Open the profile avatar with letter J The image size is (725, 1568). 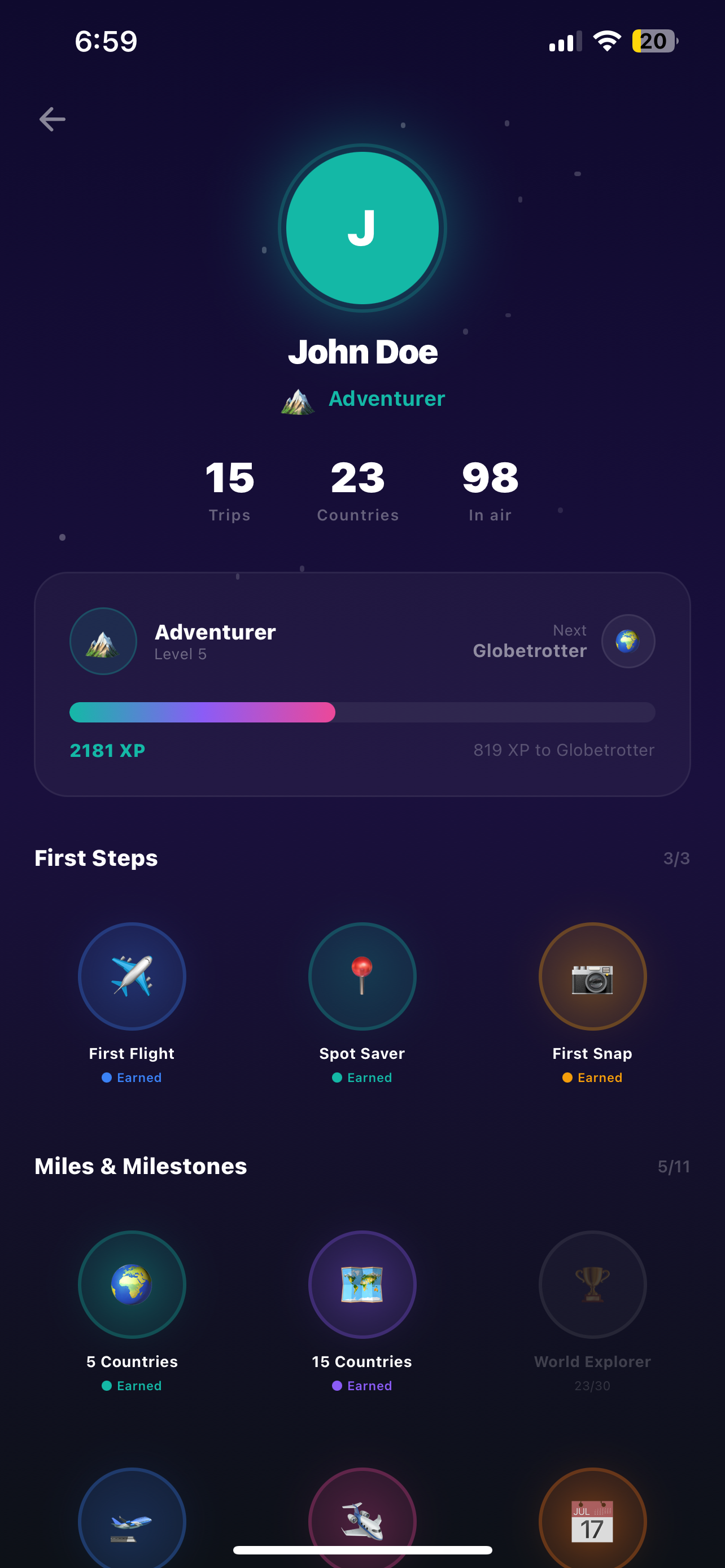[362, 227]
